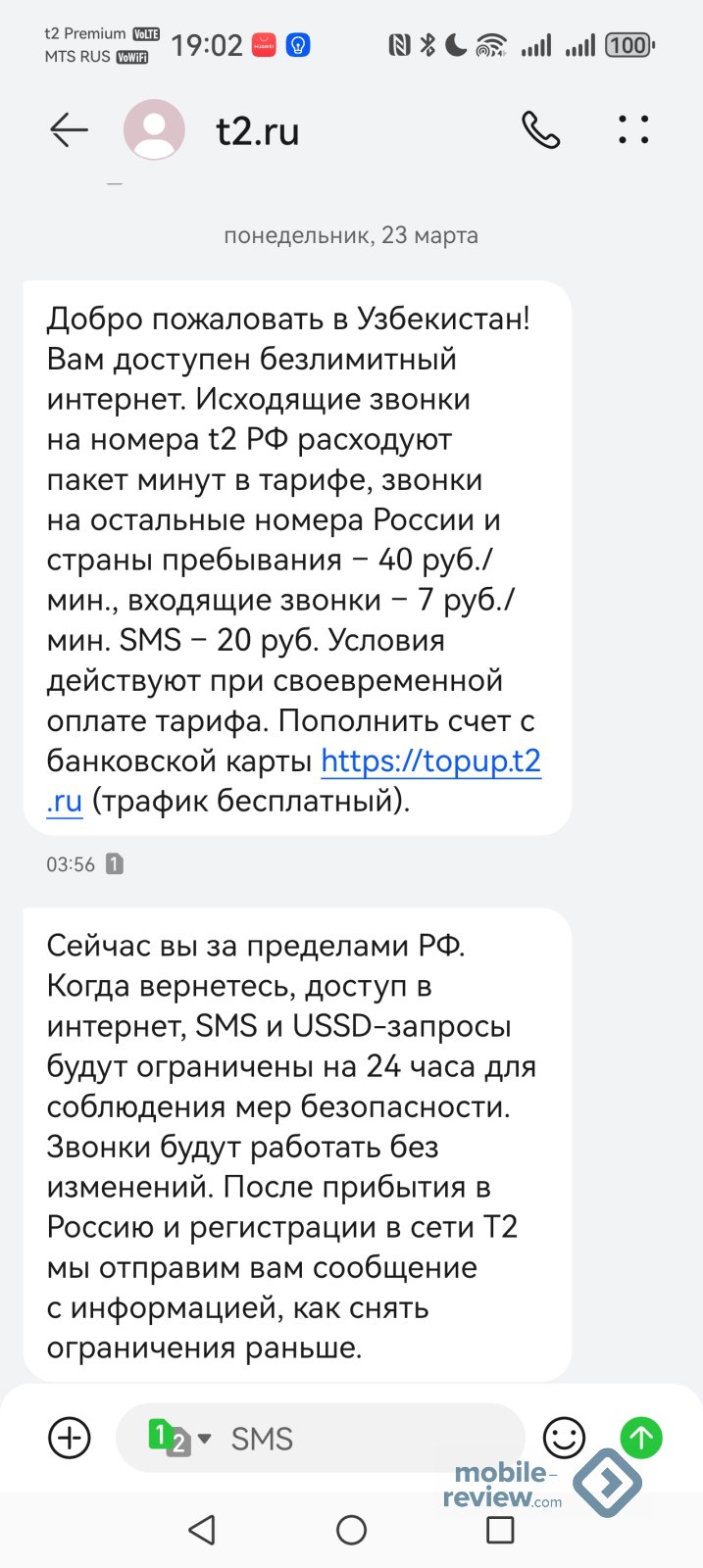Open the emoji picker
This screenshot has height=1568, width=703.
click(x=564, y=1439)
